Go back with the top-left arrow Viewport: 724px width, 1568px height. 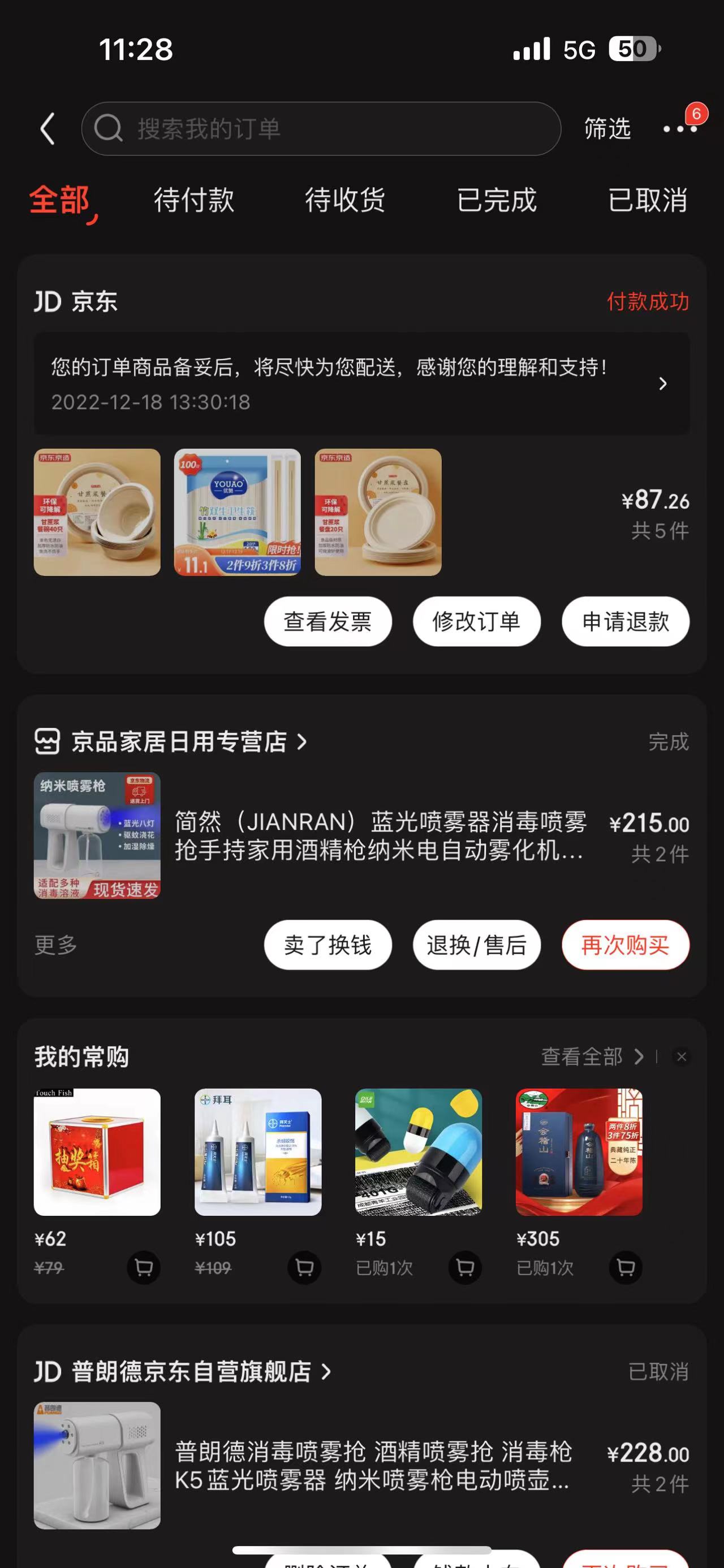point(48,128)
